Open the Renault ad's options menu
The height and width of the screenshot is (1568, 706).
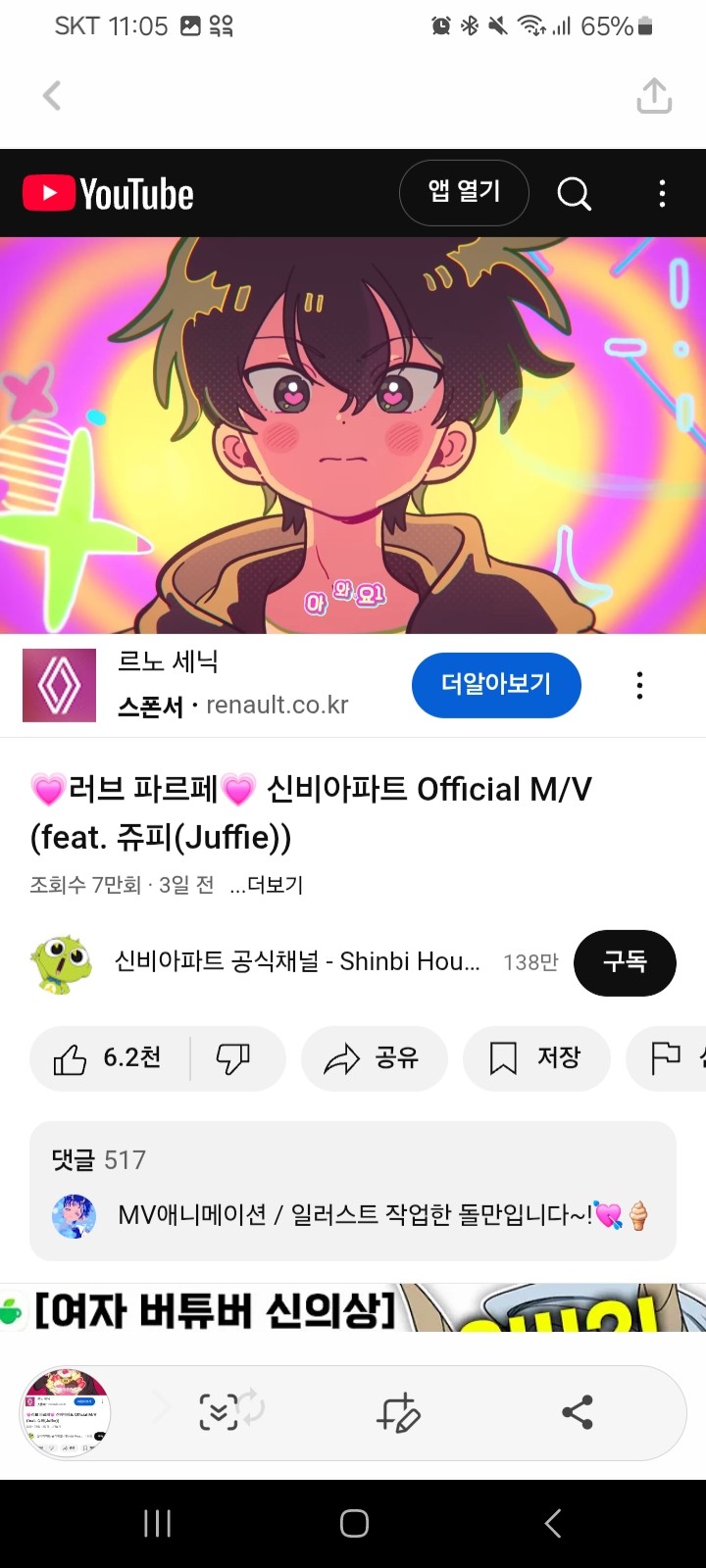[639, 685]
